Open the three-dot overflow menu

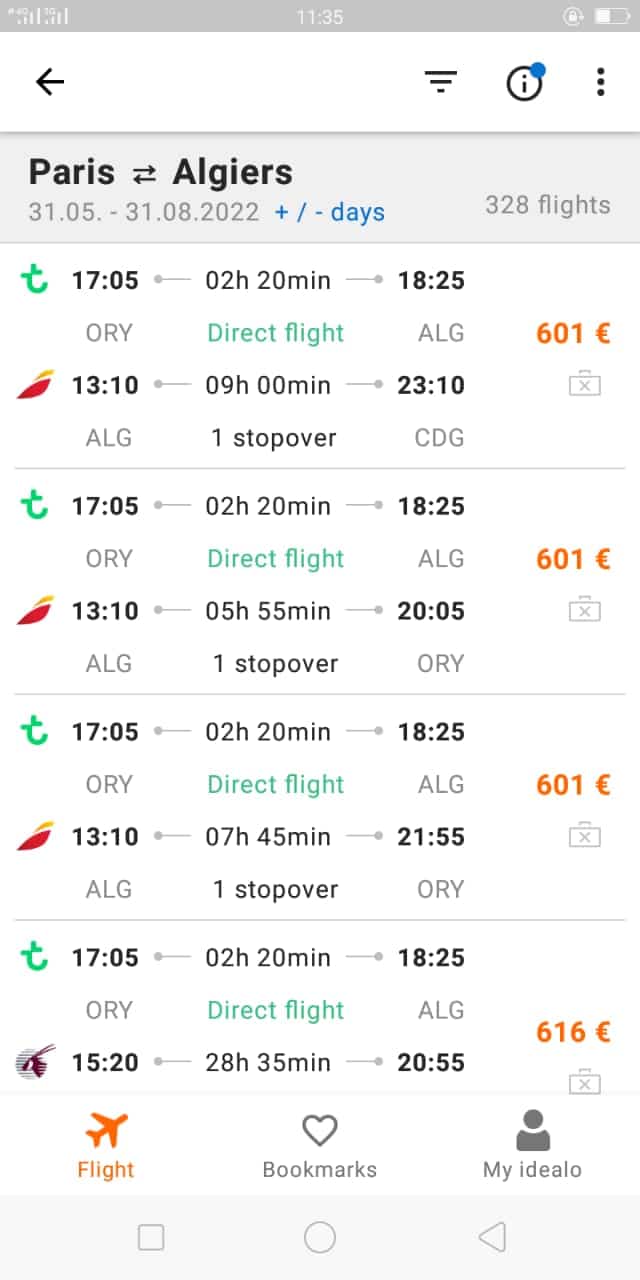click(x=600, y=82)
